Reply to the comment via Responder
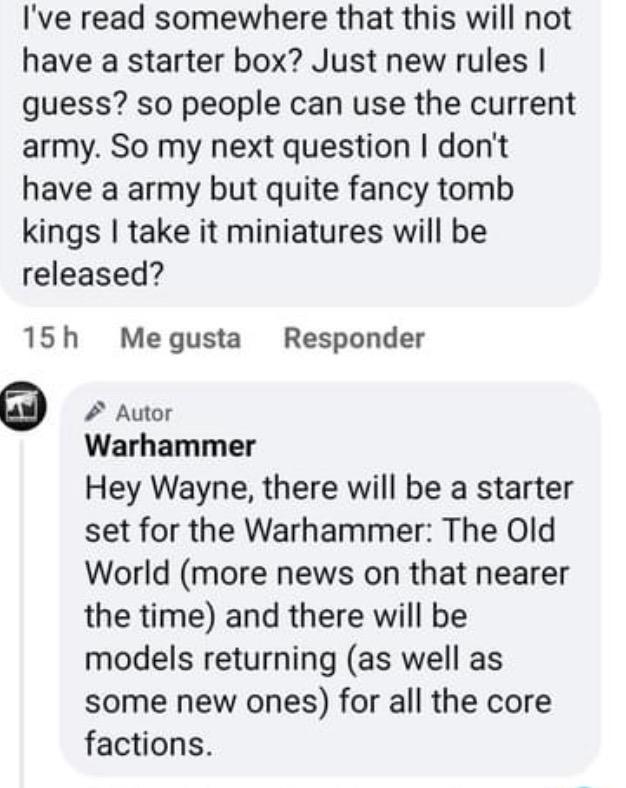The image size is (626, 788). [x=354, y=339]
